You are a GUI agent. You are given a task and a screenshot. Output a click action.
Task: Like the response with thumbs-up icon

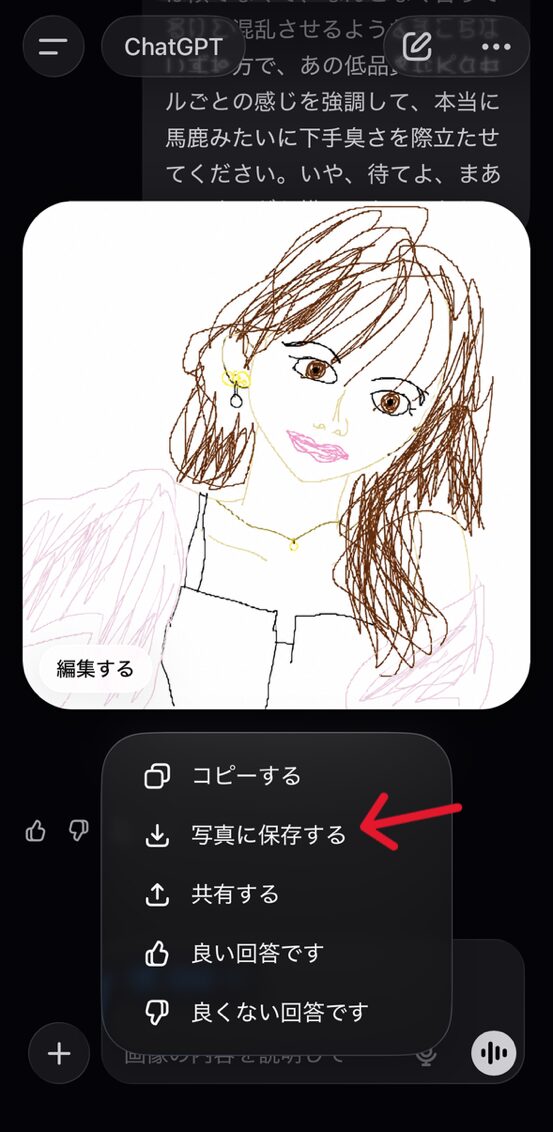click(35, 832)
